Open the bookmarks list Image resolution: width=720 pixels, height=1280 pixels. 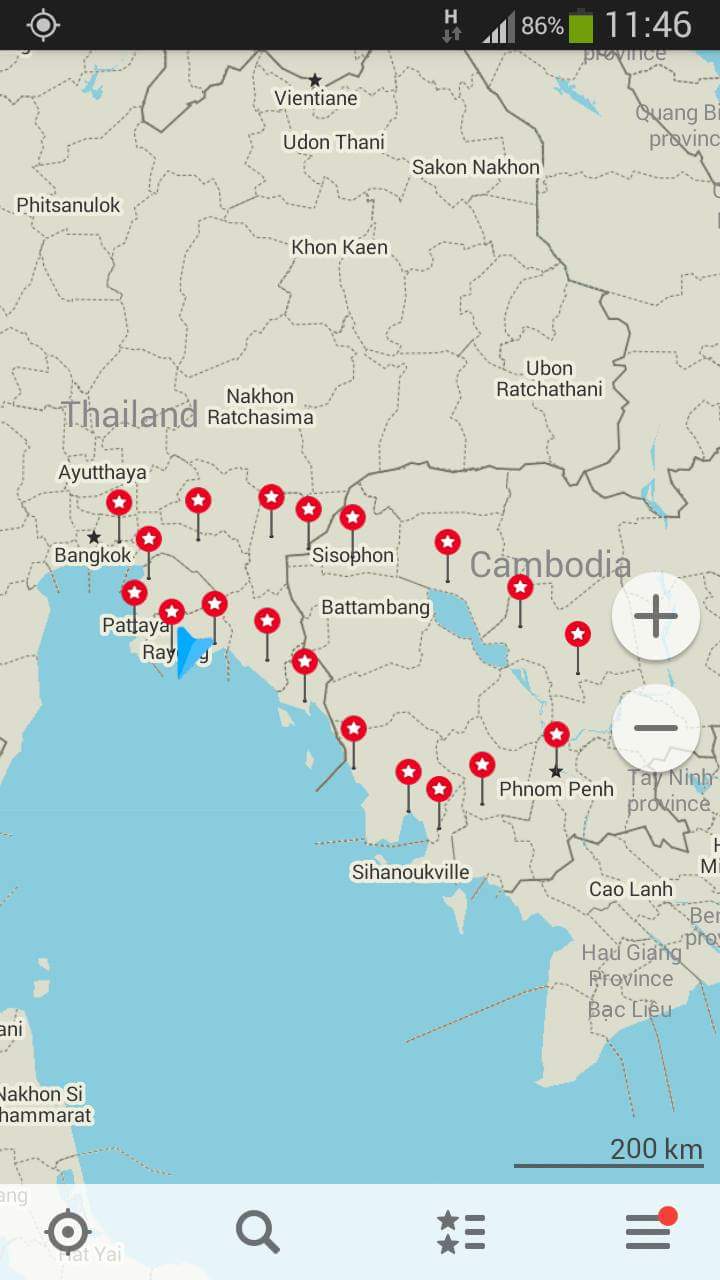[461, 1232]
